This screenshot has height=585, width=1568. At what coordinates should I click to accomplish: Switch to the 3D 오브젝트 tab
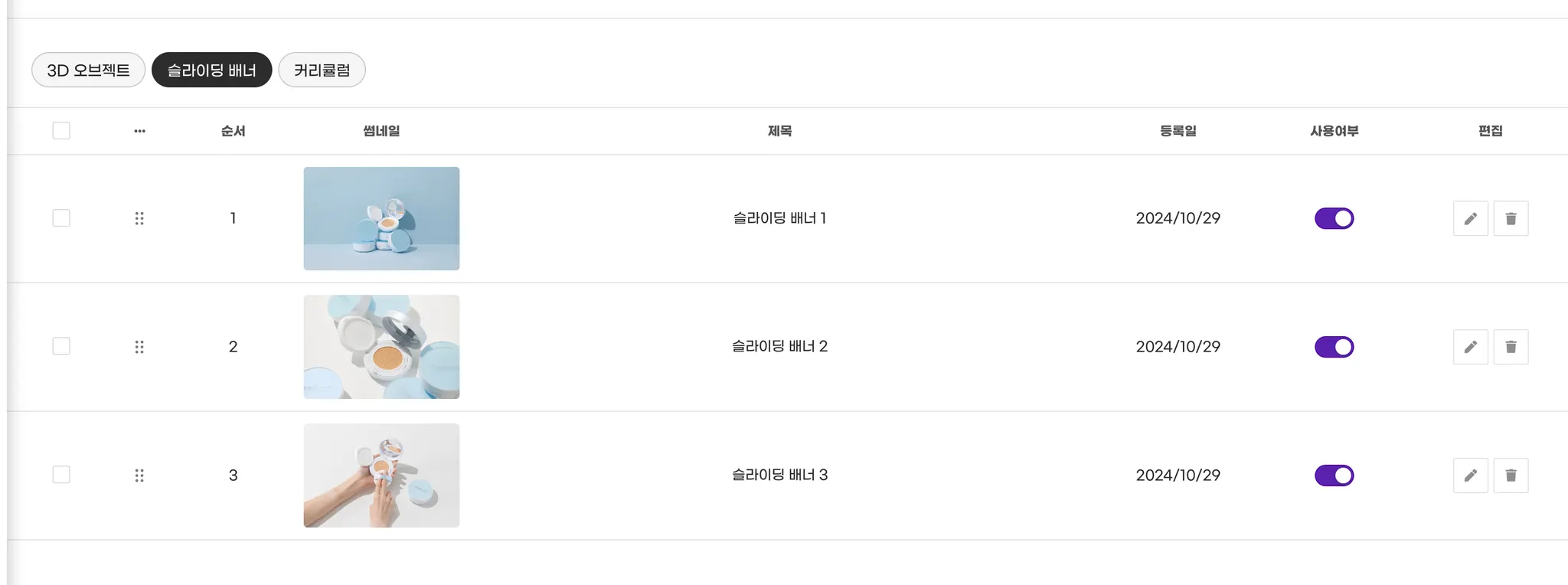88,70
